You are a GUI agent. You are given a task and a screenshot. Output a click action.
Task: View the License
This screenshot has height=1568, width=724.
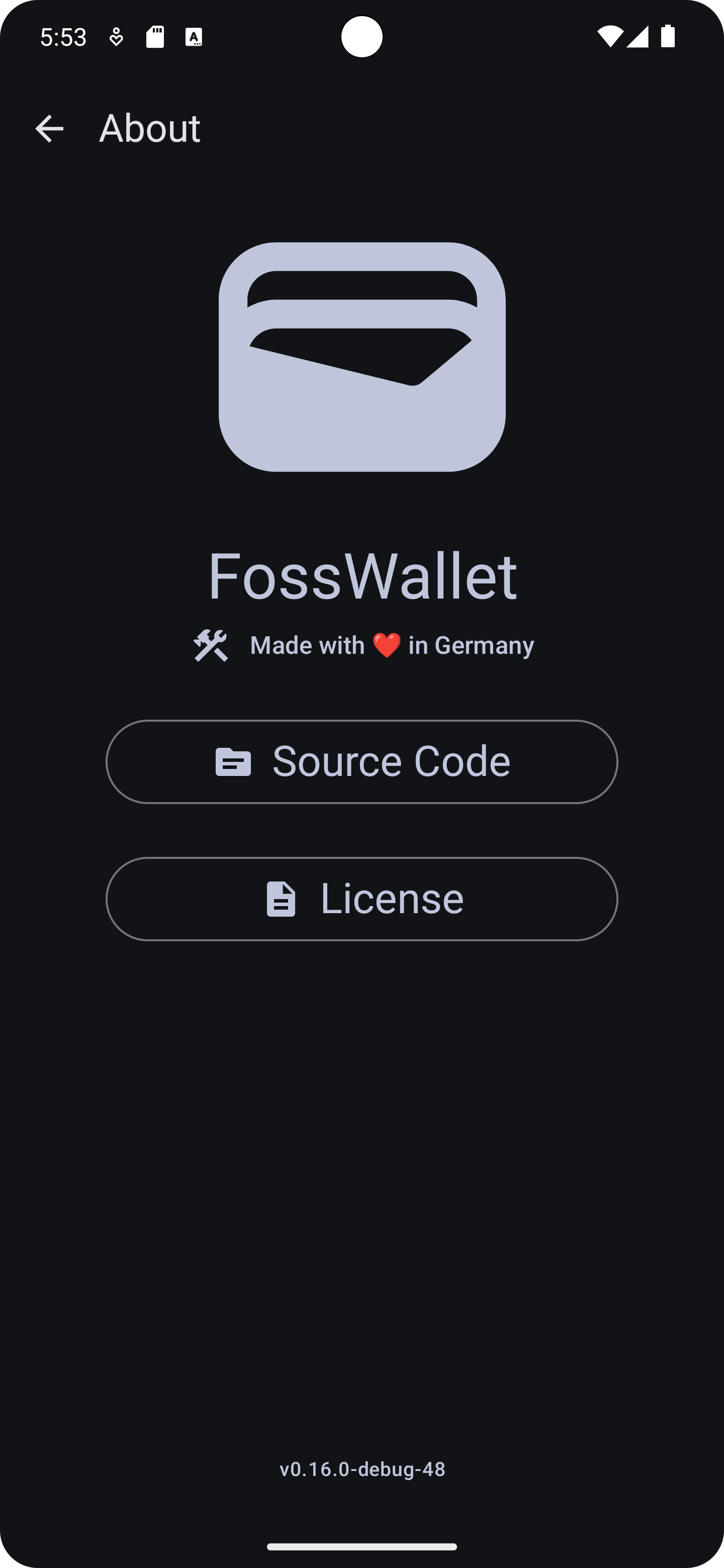coord(361,899)
